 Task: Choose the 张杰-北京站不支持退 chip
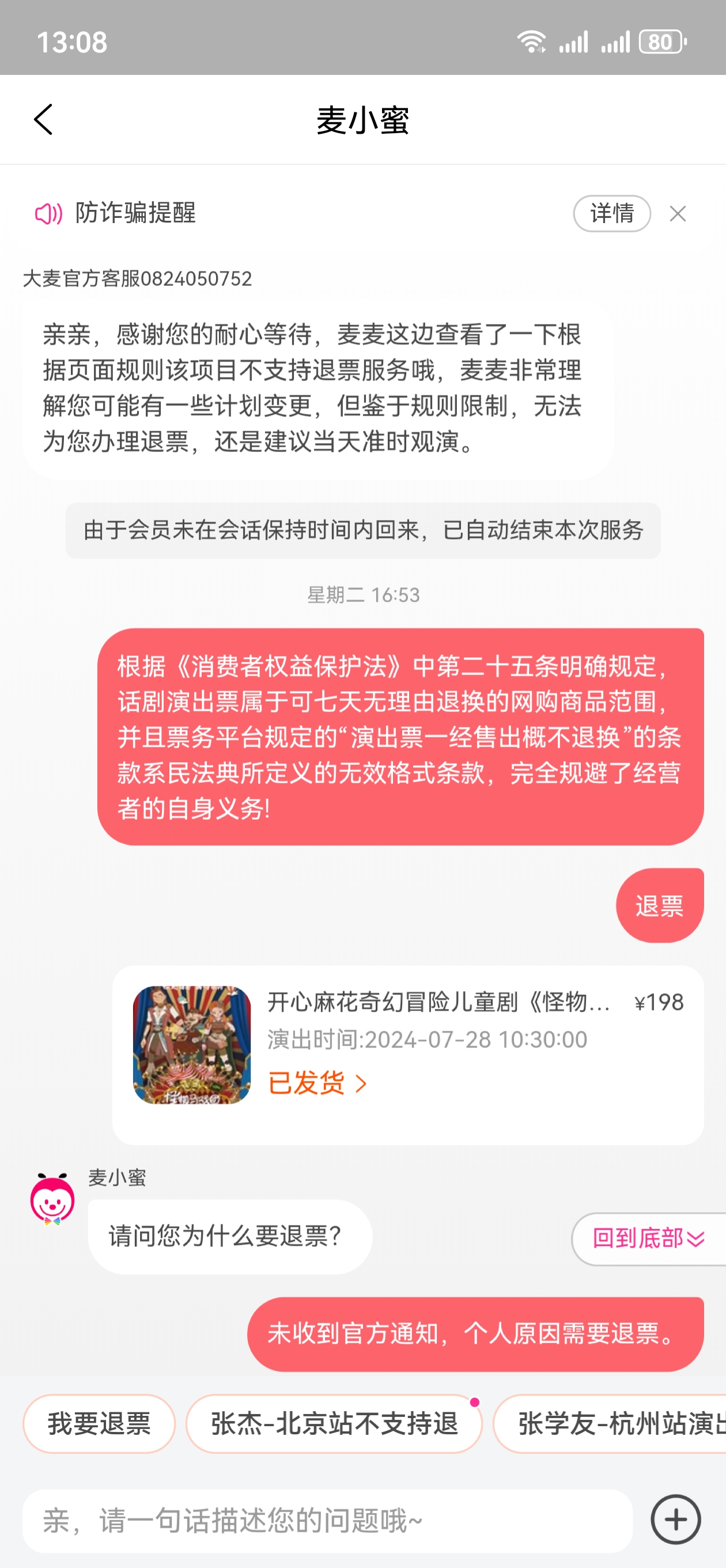[x=334, y=1424]
